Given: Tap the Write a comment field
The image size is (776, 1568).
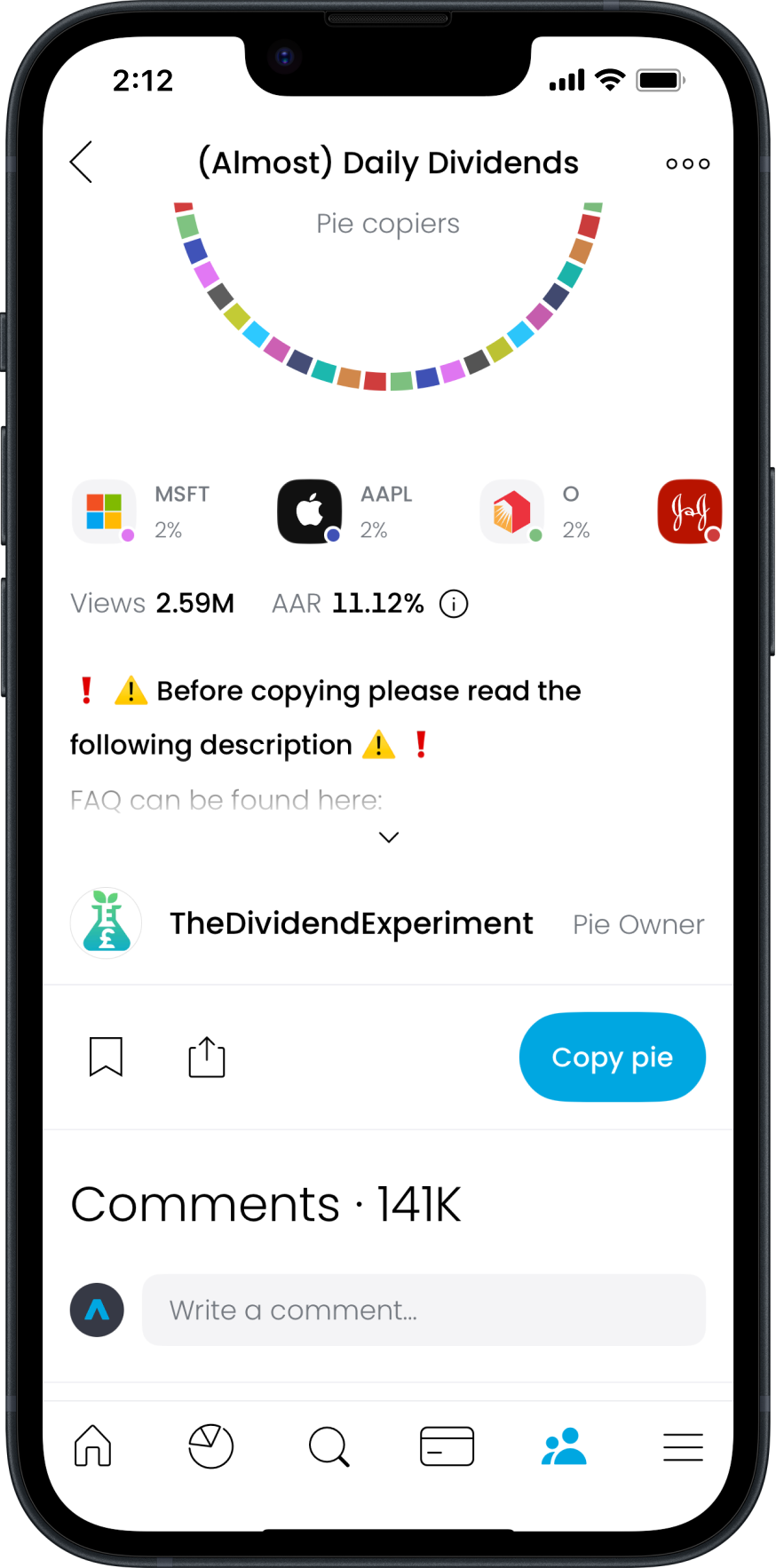Looking at the screenshot, I should (424, 1310).
